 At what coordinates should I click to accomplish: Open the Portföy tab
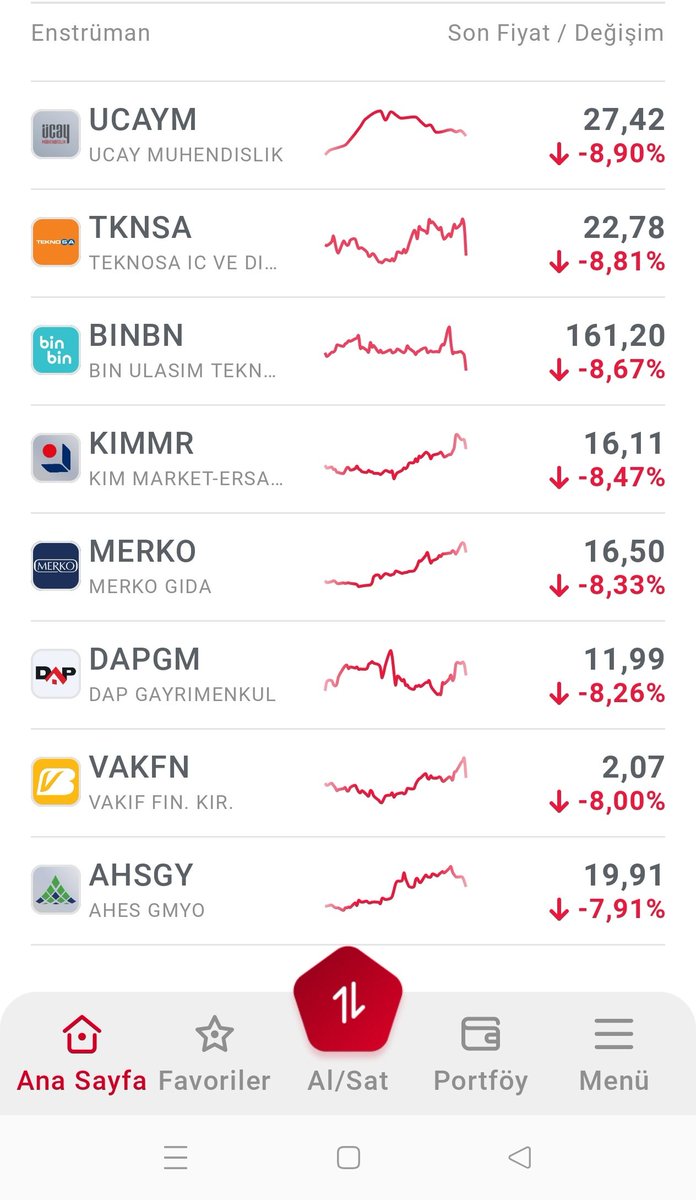click(x=480, y=1054)
